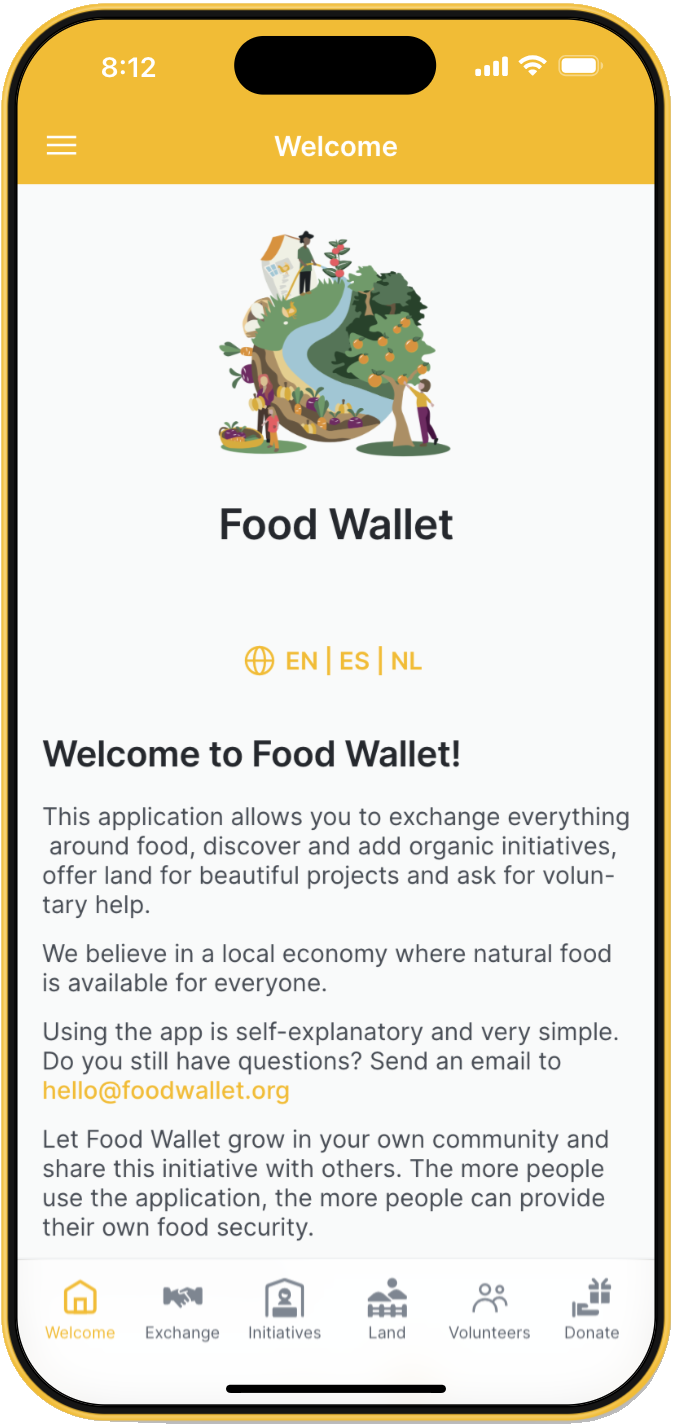Switch language to EN
Screen dimensions: 679x1426
point(301,661)
